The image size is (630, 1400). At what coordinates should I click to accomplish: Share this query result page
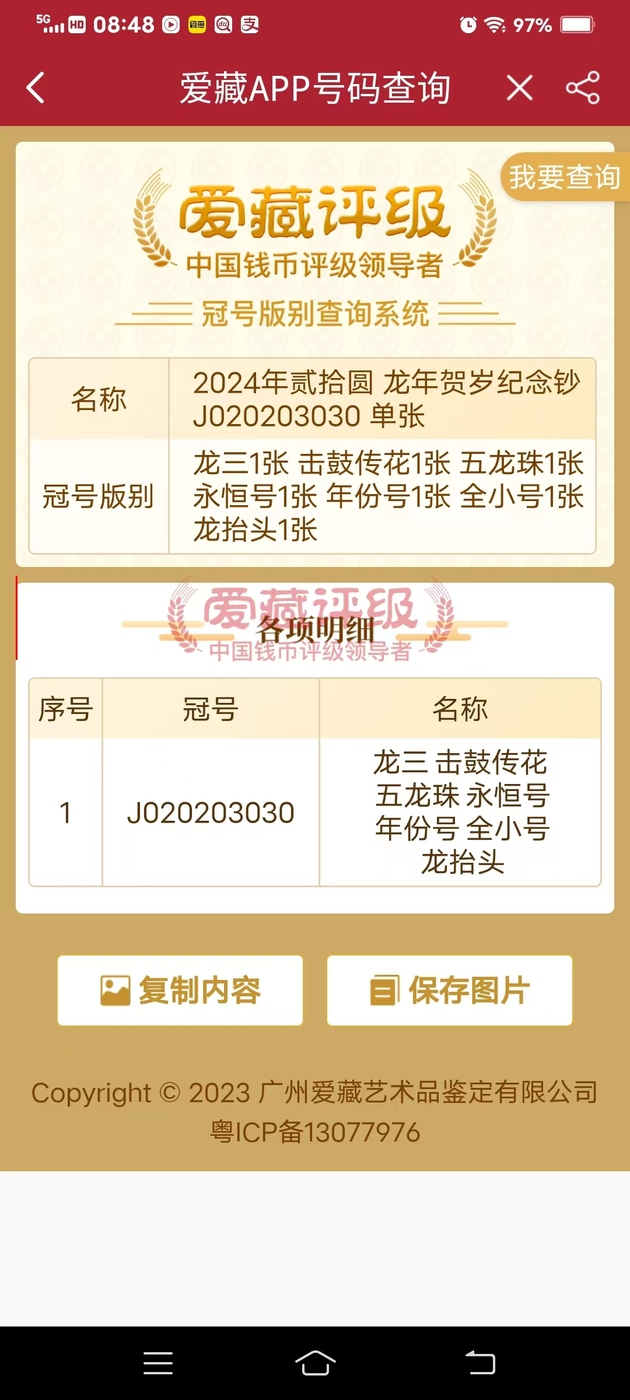pyautogui.click(x=583, y=88)
